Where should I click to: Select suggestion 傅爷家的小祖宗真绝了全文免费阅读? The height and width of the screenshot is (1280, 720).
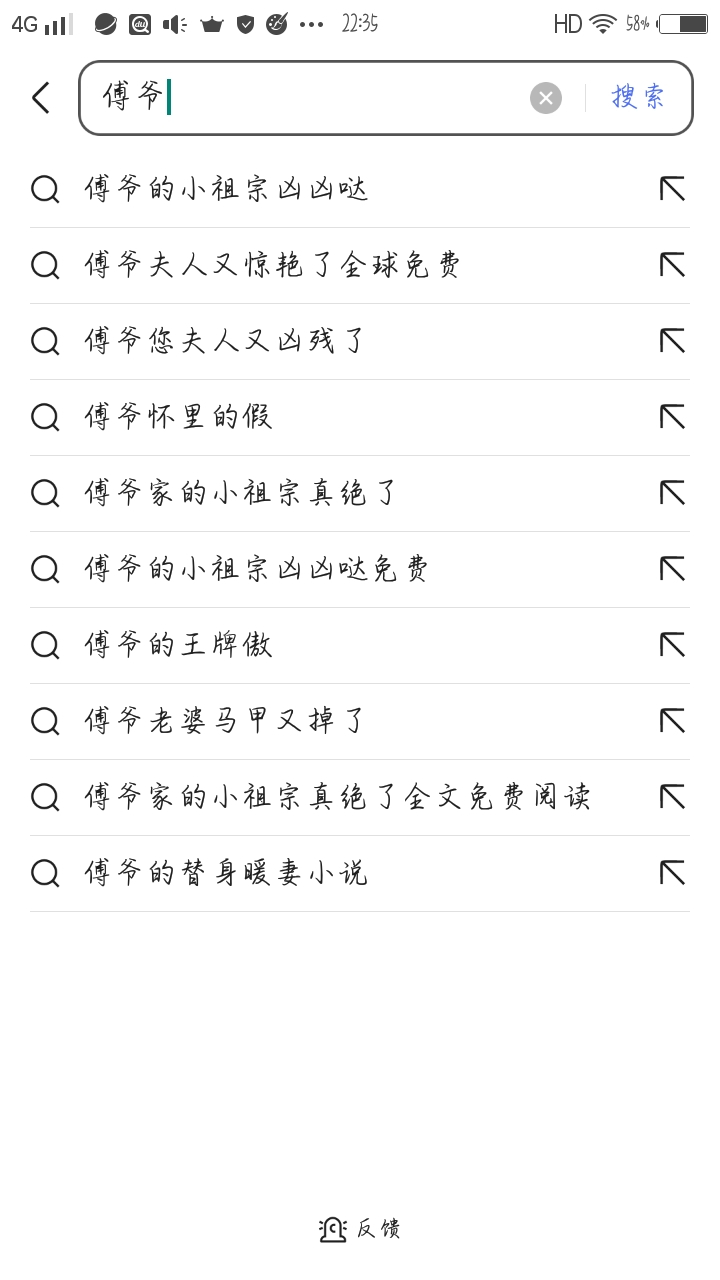[337, 797]
